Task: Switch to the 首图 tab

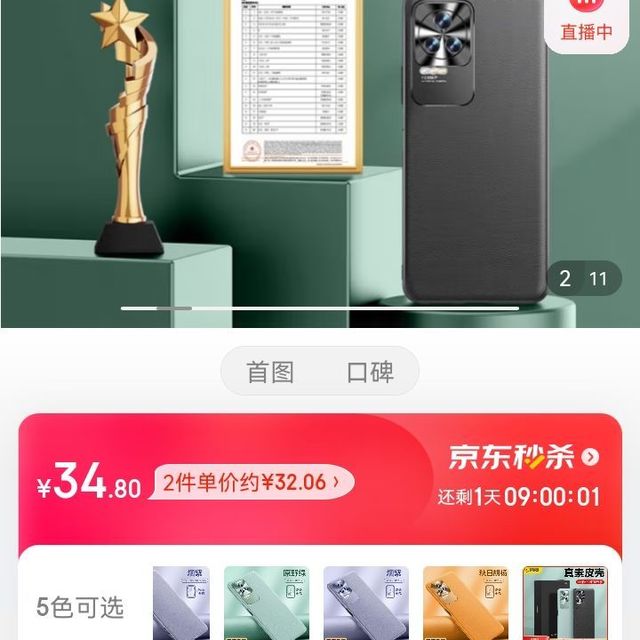Action: tap(270, 372)
